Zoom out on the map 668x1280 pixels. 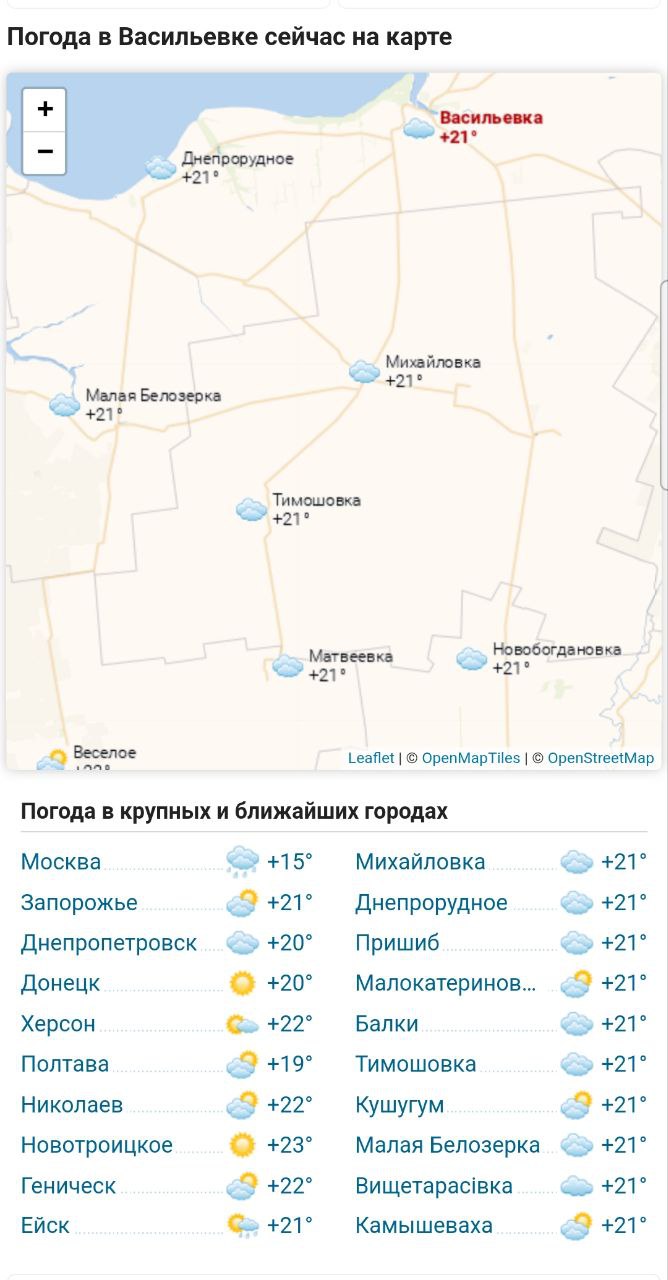coord(44,152)
